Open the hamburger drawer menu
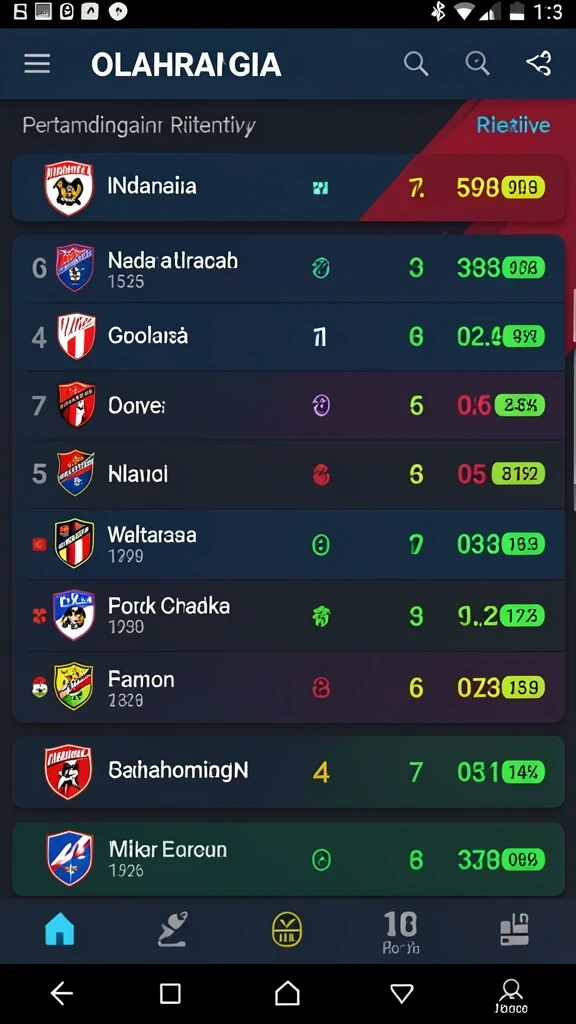The height and width of the screenshot is (1024, 576). pos(37,64)
